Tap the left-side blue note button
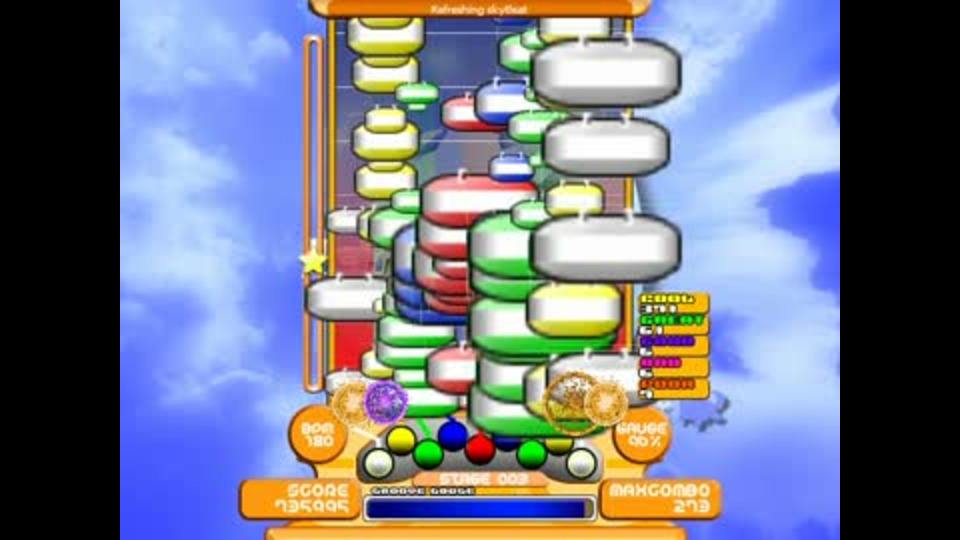The width and height of the screenshot is (960, 540). [x=453, y=435]
